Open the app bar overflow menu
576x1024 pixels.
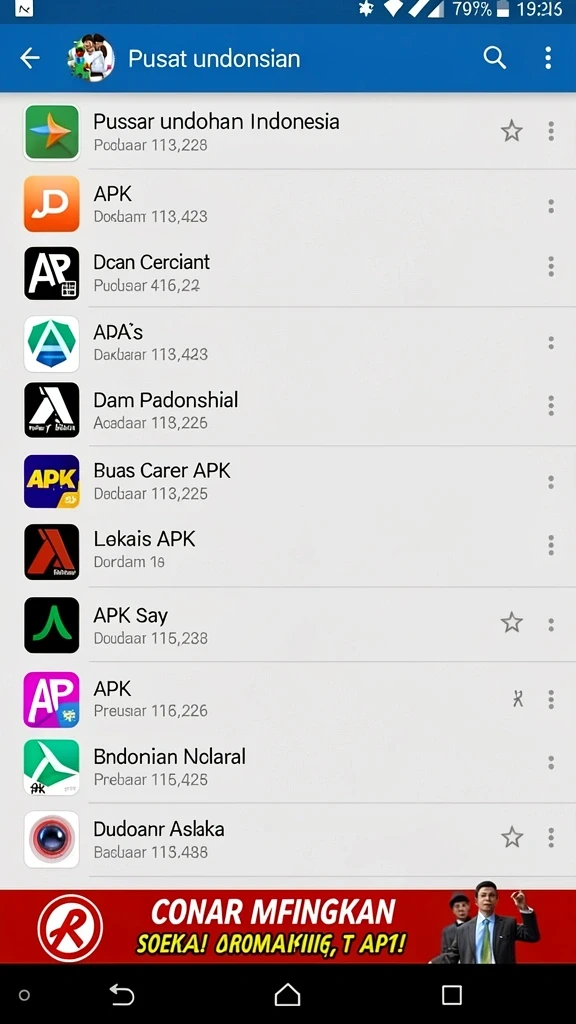tap(548, 58)
